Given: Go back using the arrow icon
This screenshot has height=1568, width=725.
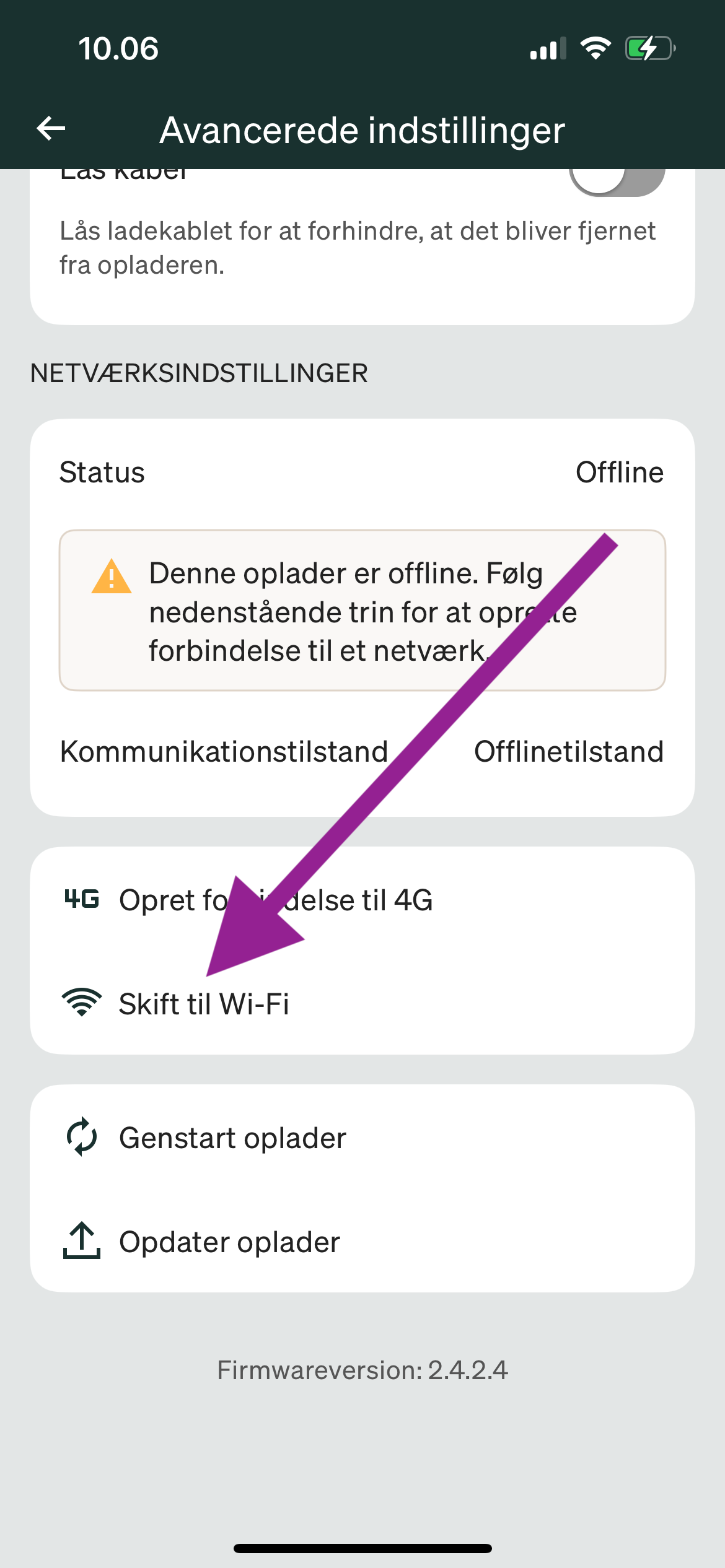Looking at the screenshot, I should click(51, 129).
